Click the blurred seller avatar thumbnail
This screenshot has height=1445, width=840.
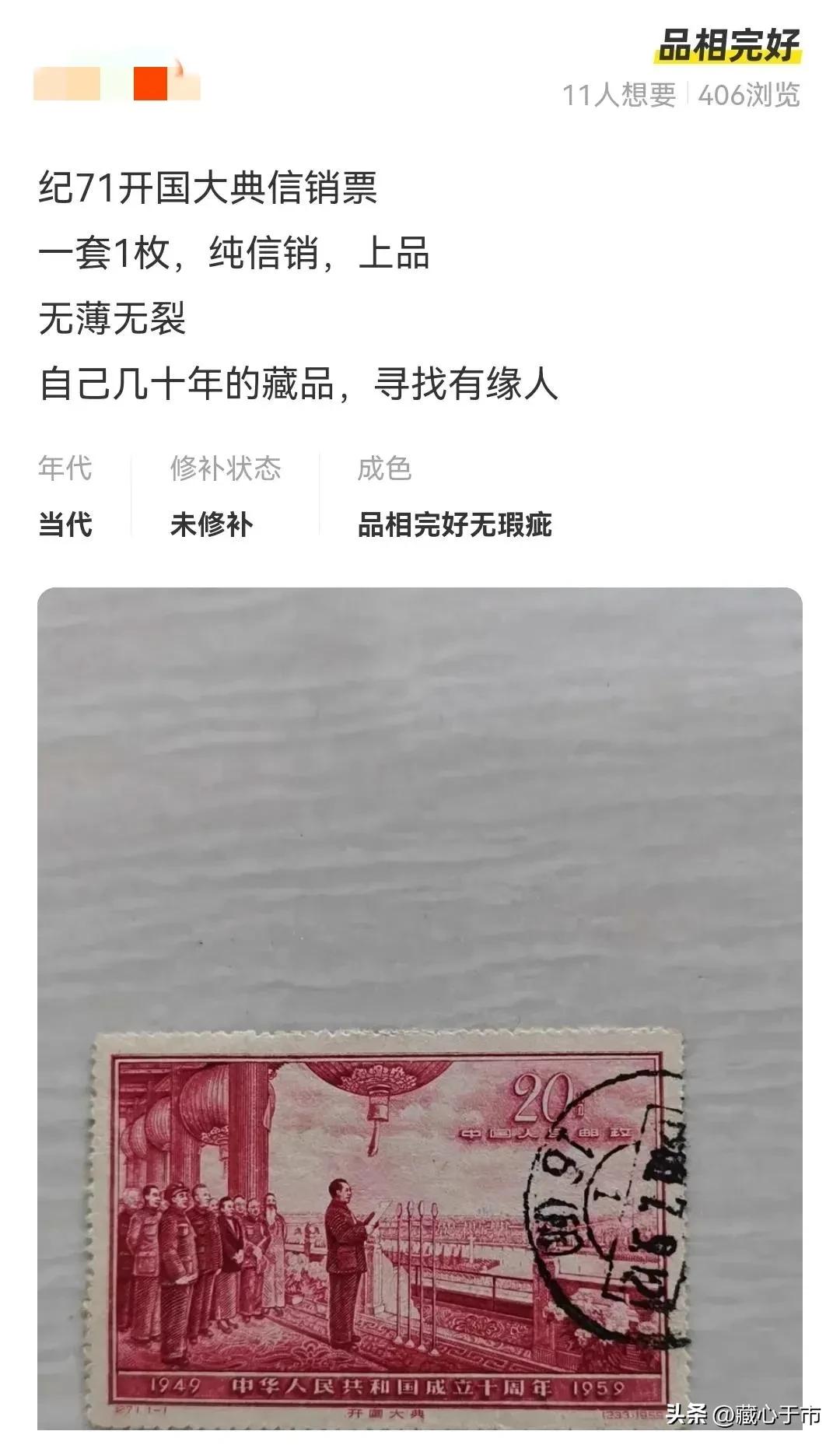70,83
